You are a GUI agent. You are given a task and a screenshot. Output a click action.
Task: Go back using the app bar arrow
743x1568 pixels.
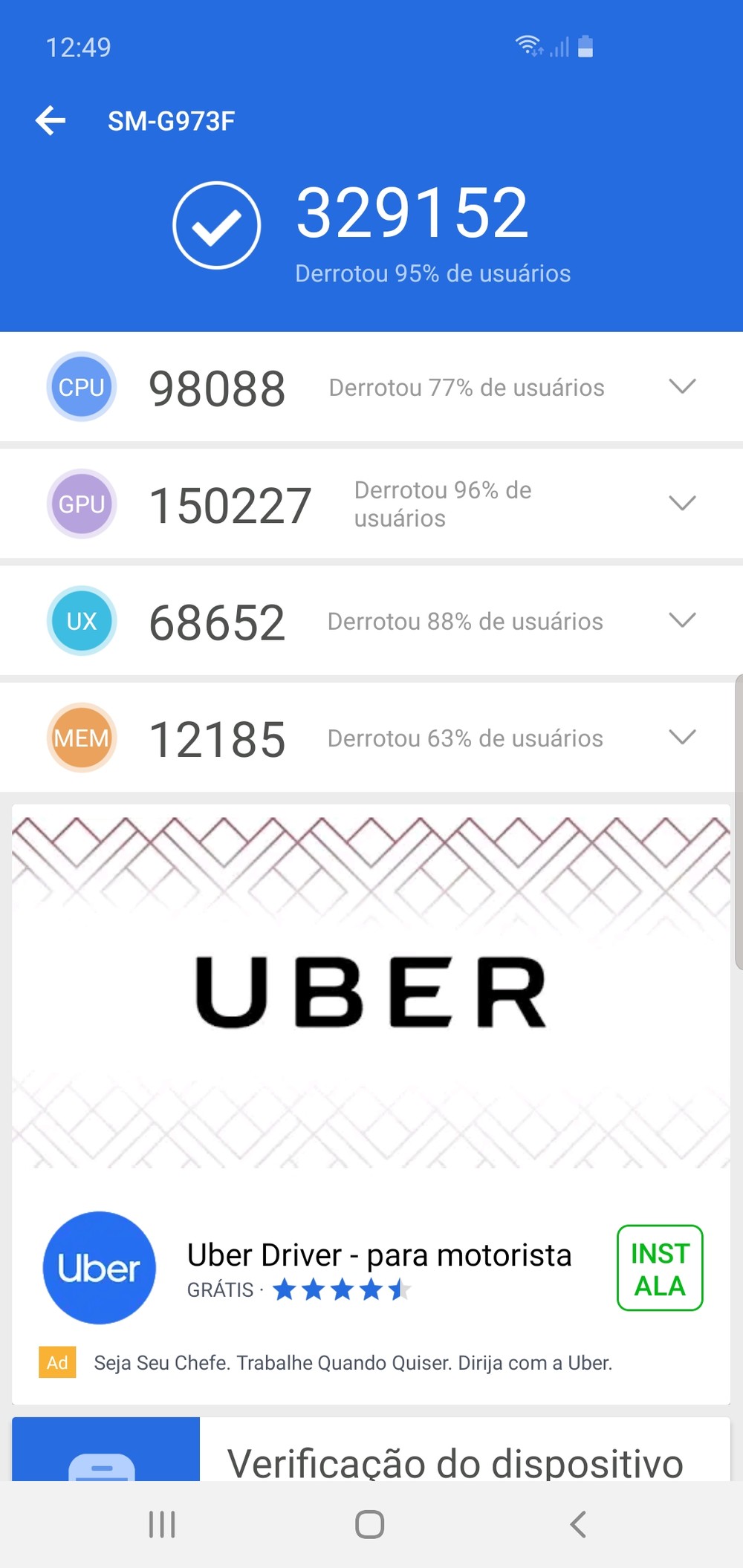[x=51, y=120]
